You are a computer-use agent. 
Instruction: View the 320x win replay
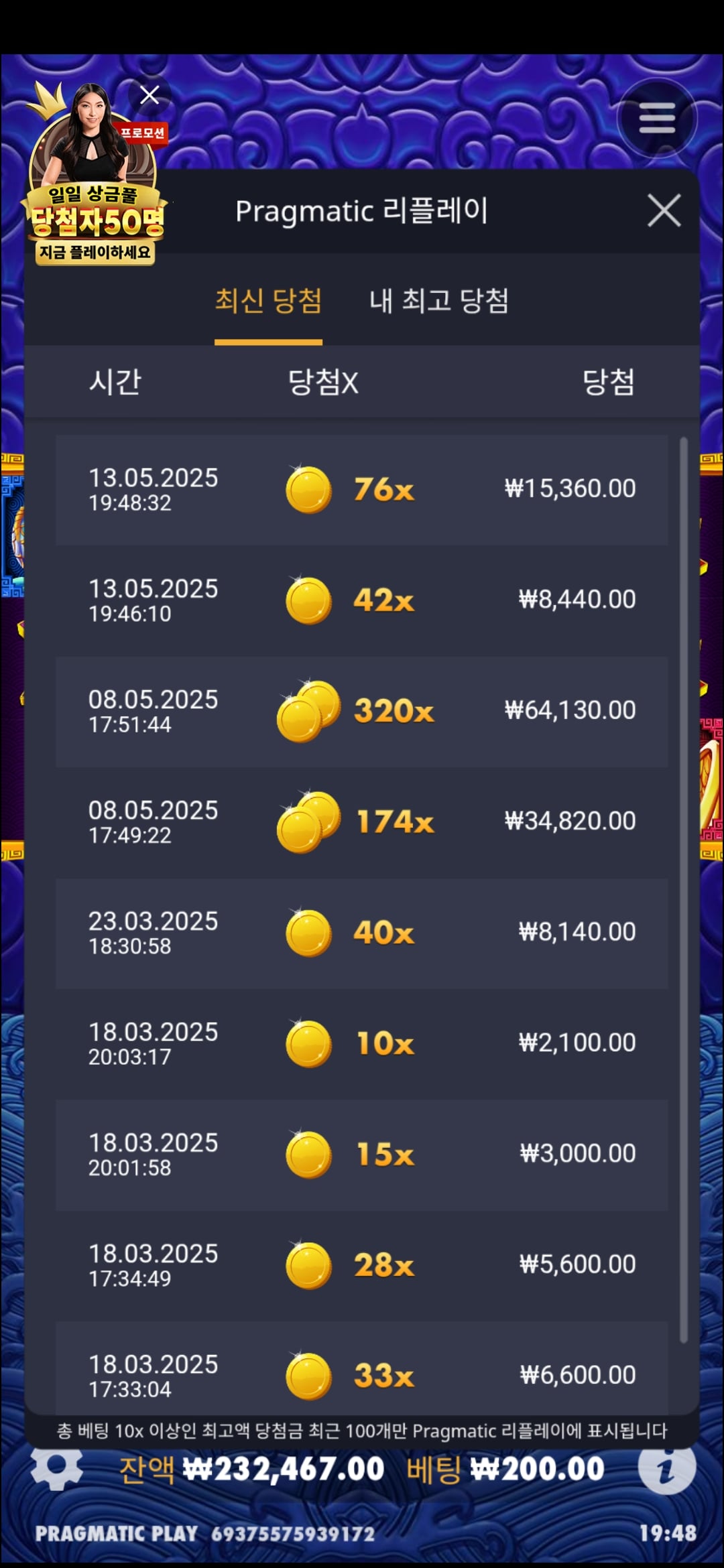point(362,711)
